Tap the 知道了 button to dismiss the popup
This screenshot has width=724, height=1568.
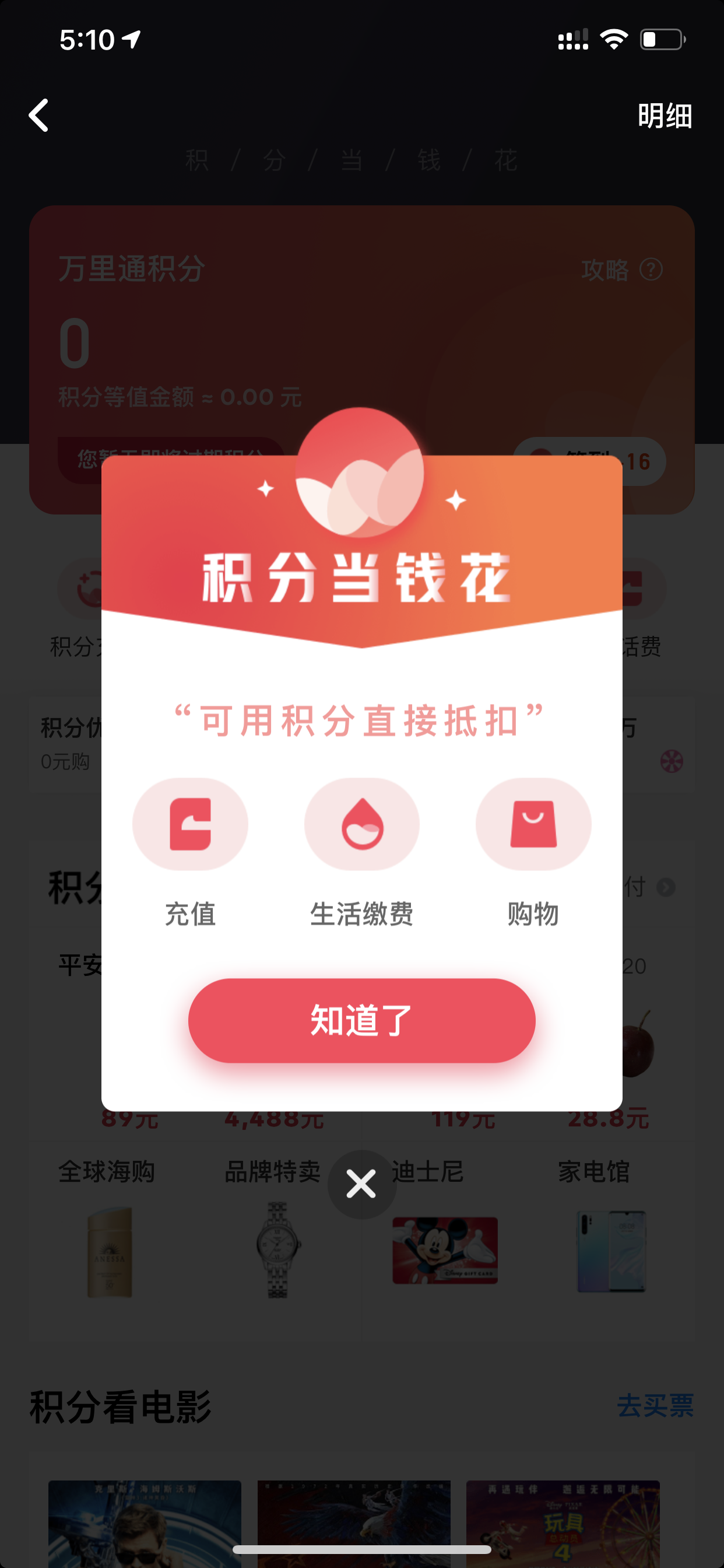361,1021
